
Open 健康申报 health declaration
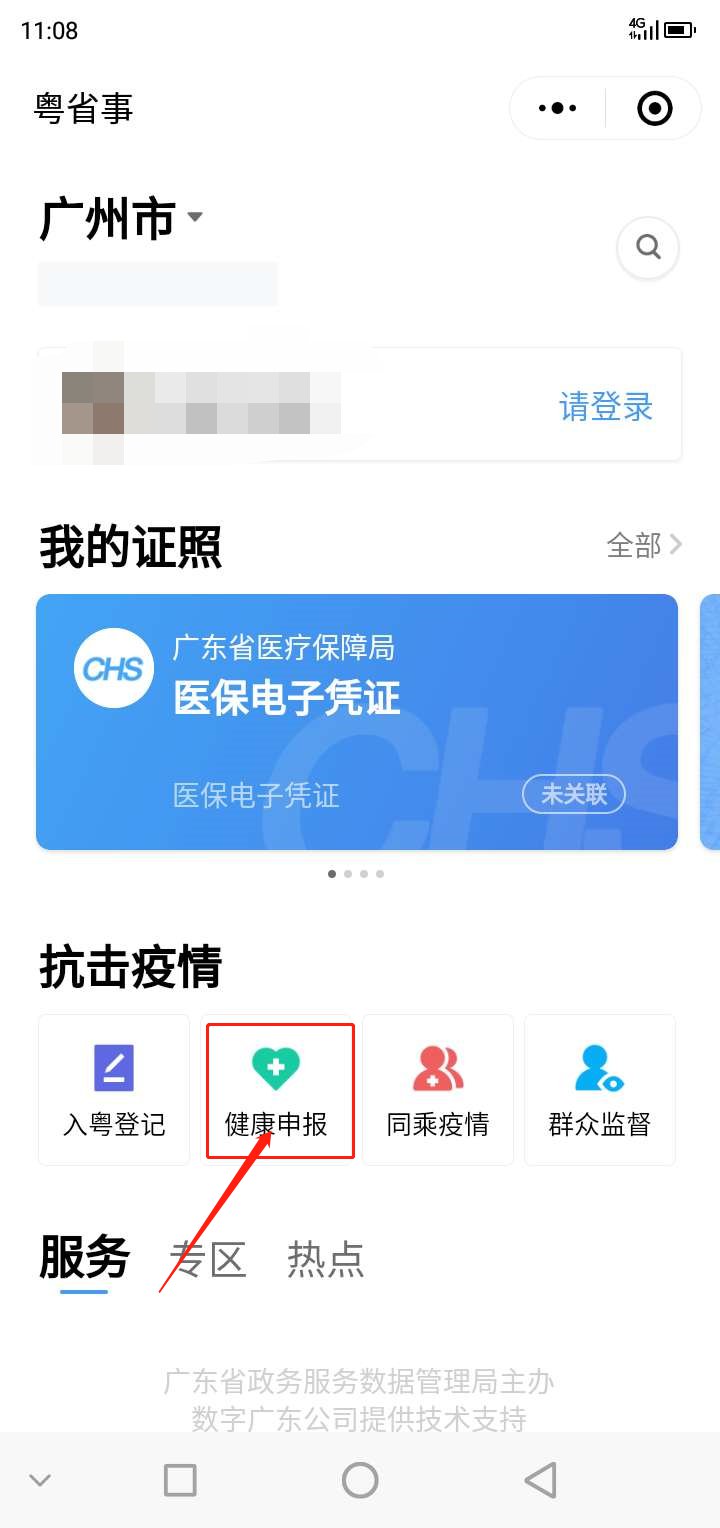pos(277,1090)
